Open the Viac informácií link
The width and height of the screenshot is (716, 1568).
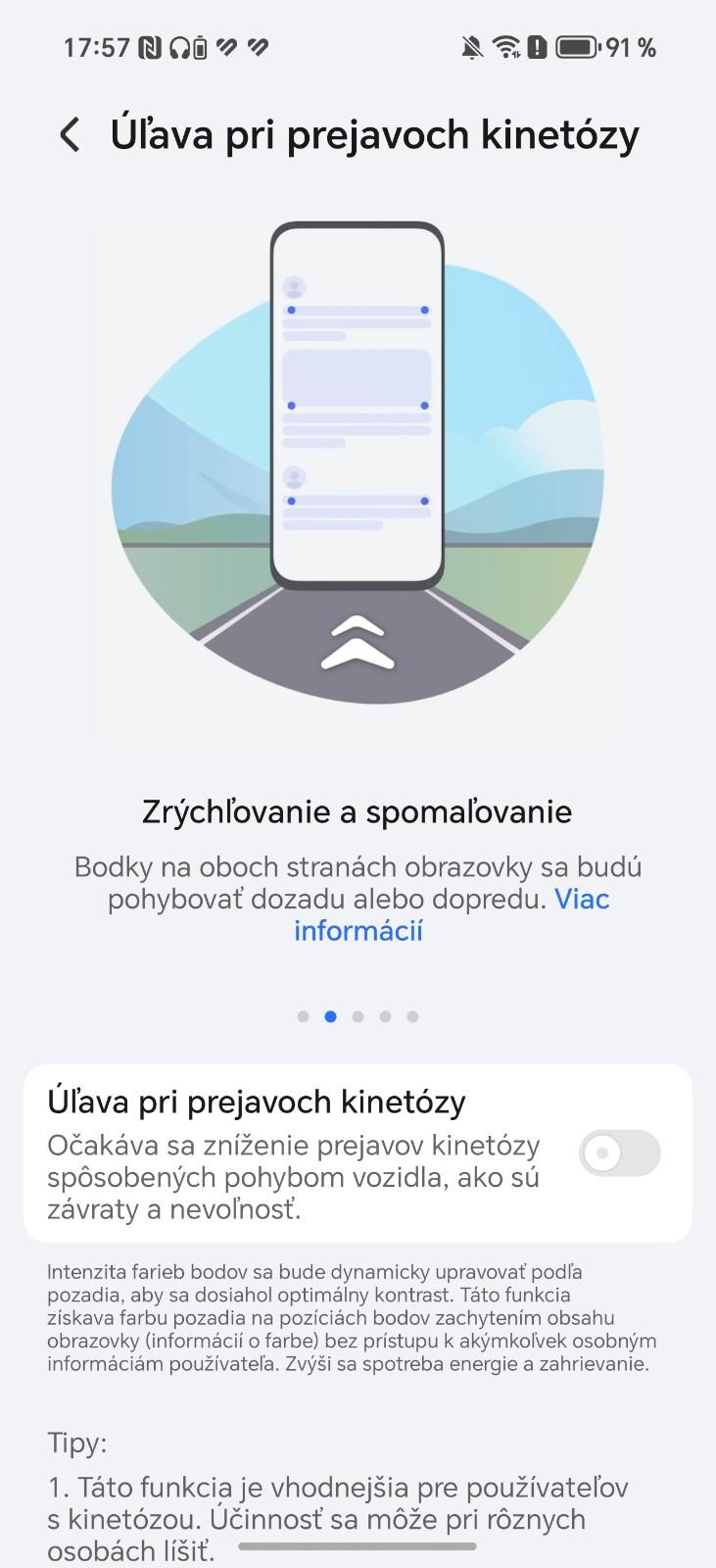coord(452,914)
